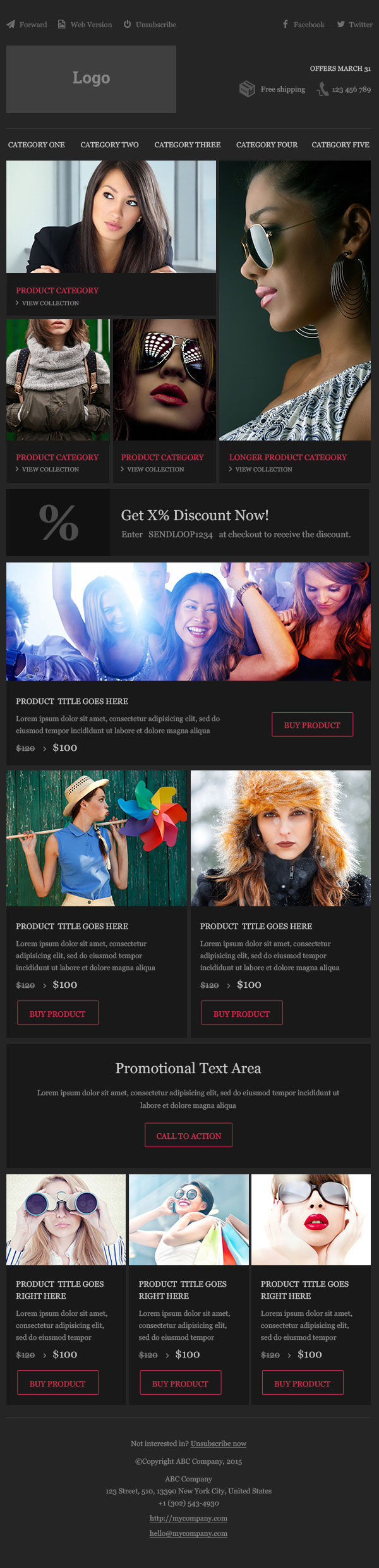Screen dimensions: 379x1568
Task: View collection under Longer Product Category
Action: [x=263, y=470]
